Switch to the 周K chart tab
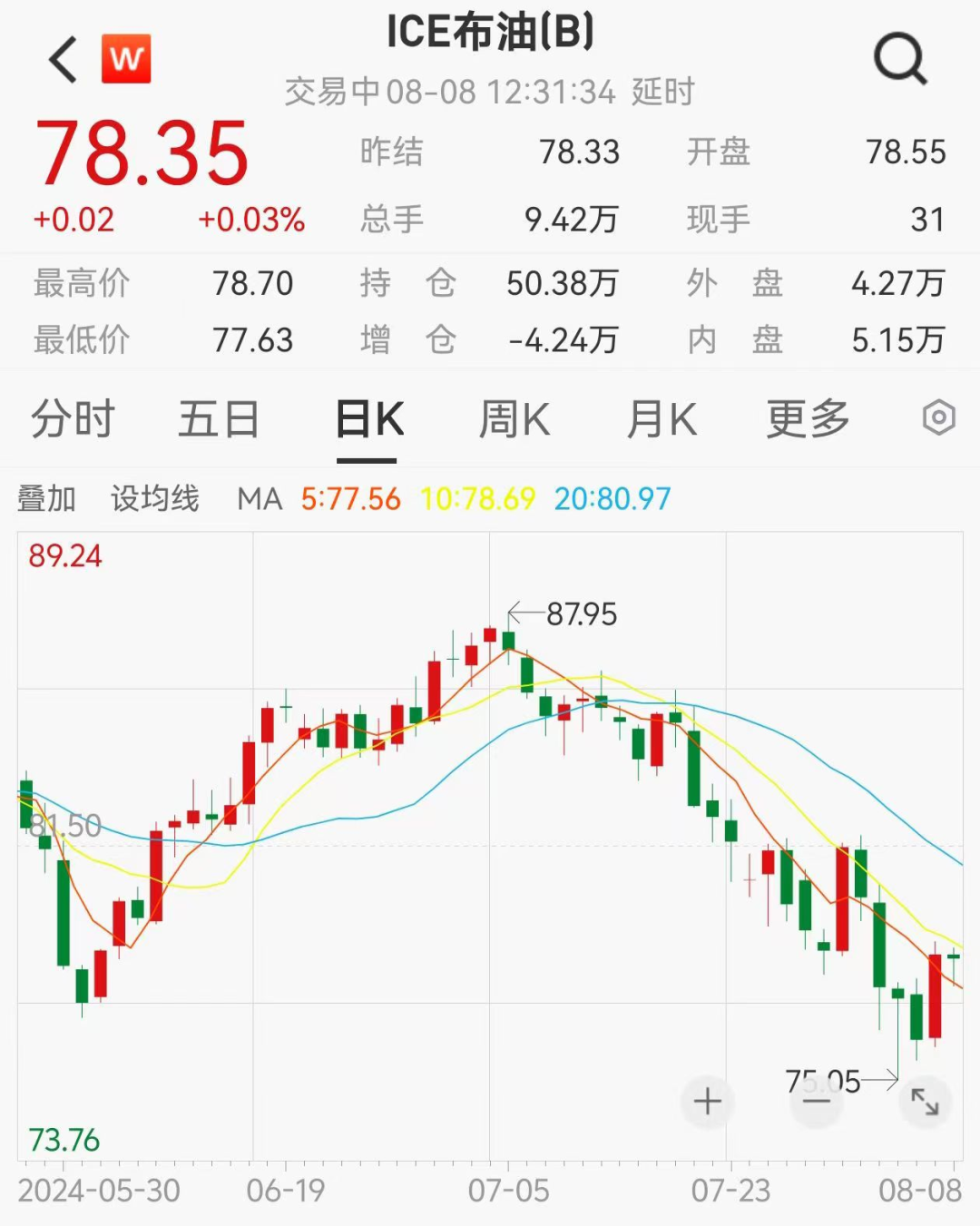980x1226 pixels. [x=514, y=419]
